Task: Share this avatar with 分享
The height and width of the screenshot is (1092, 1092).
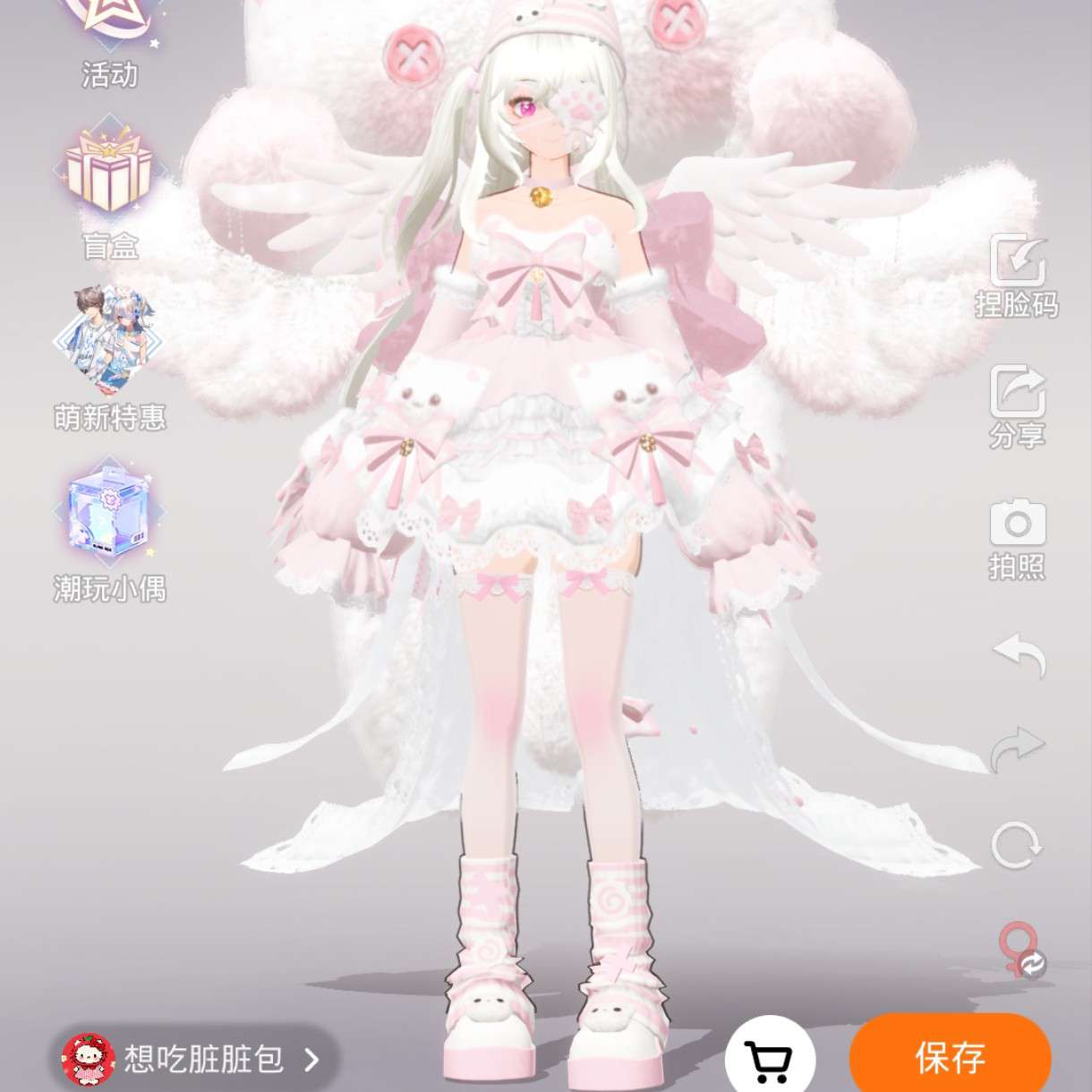Action: [1017, 407]
